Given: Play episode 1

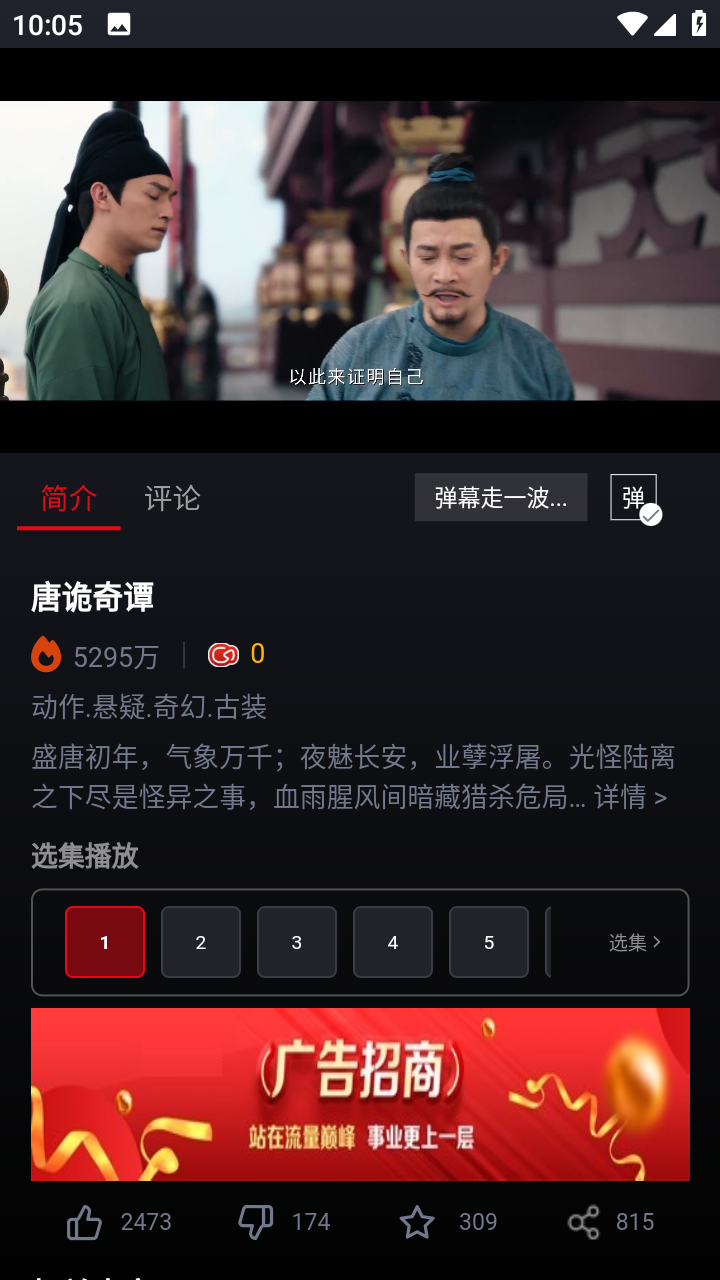Looking at the screenshot, I should pos(104,941).
